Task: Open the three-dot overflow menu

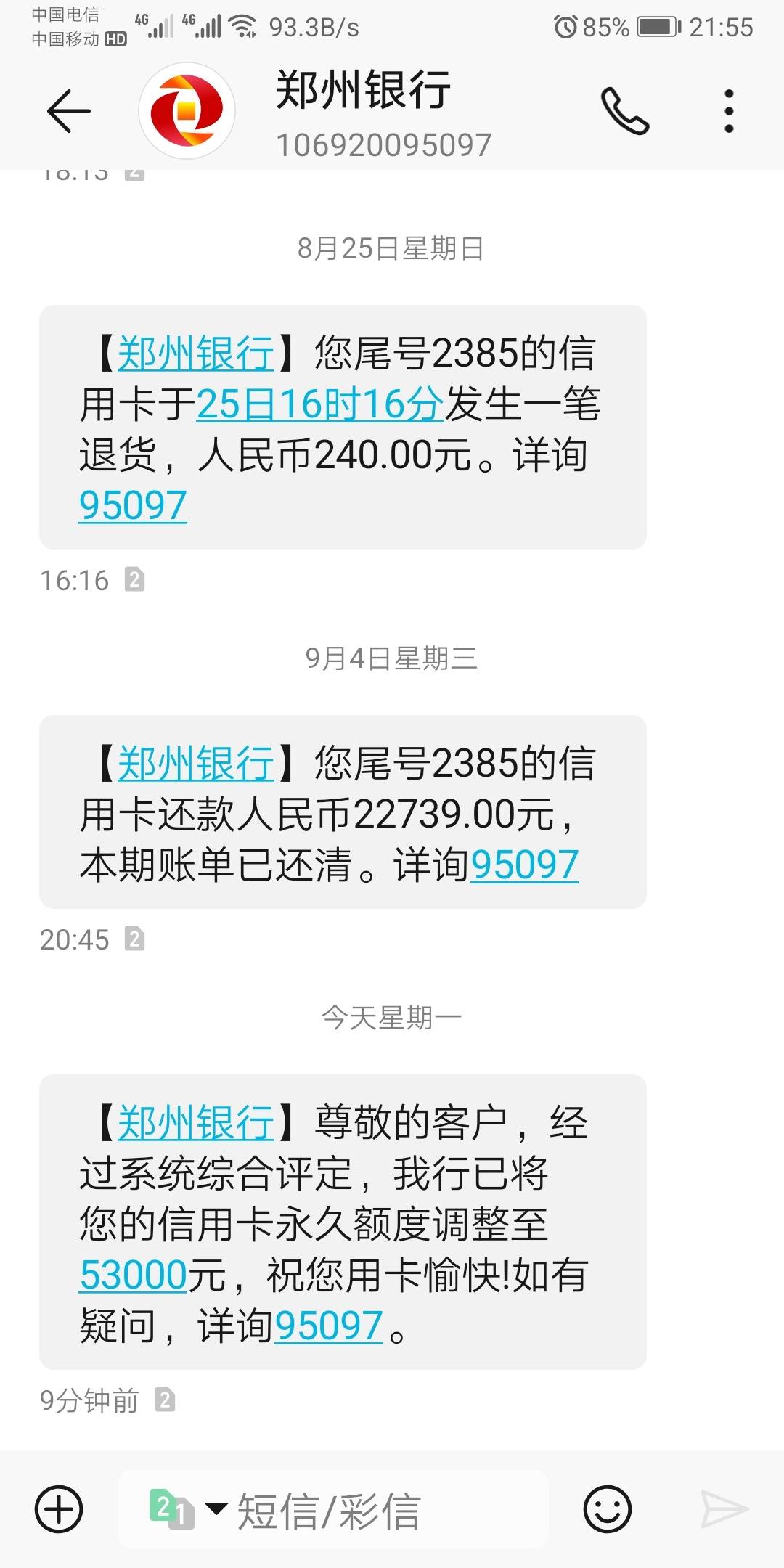Action: click(x=729, y=111)
